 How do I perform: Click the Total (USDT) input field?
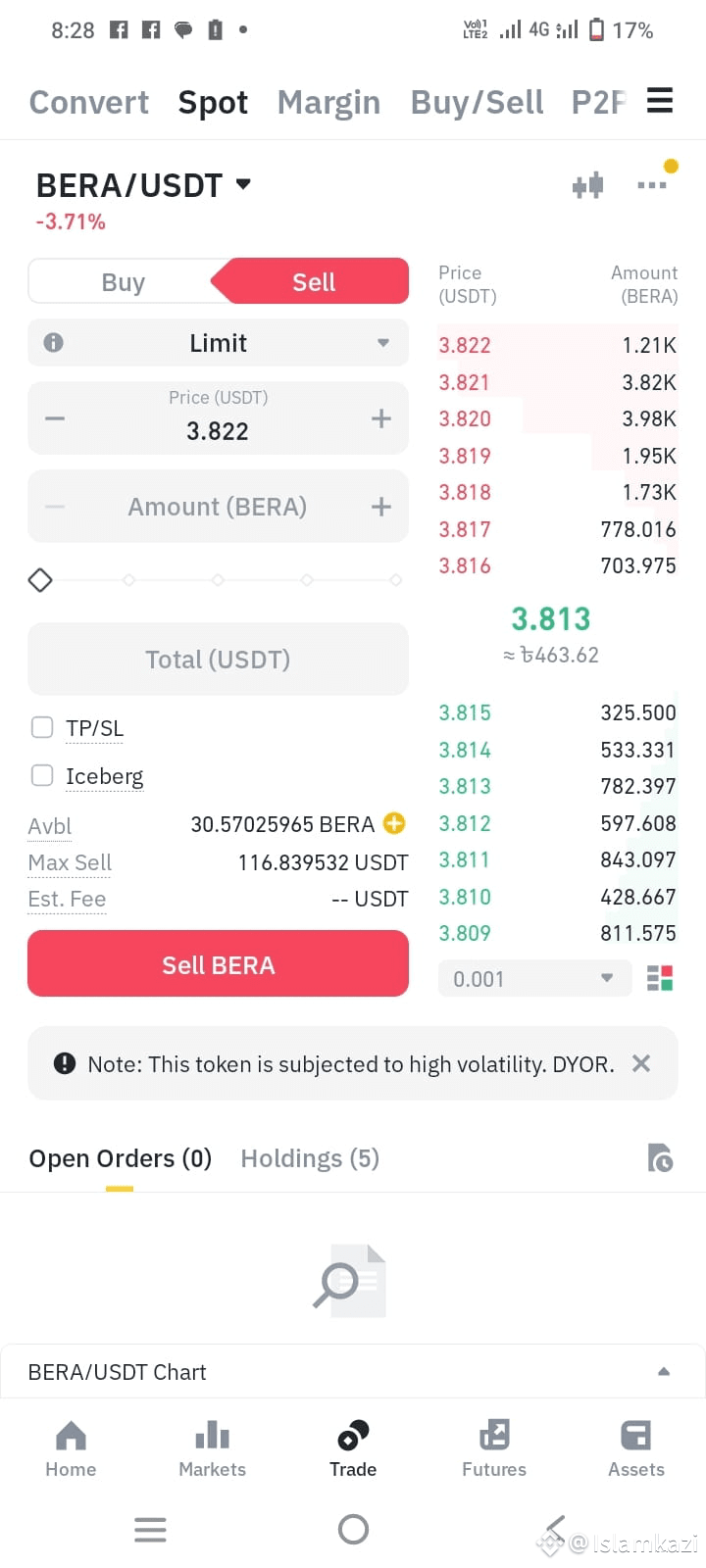click(x=218, y=659)
